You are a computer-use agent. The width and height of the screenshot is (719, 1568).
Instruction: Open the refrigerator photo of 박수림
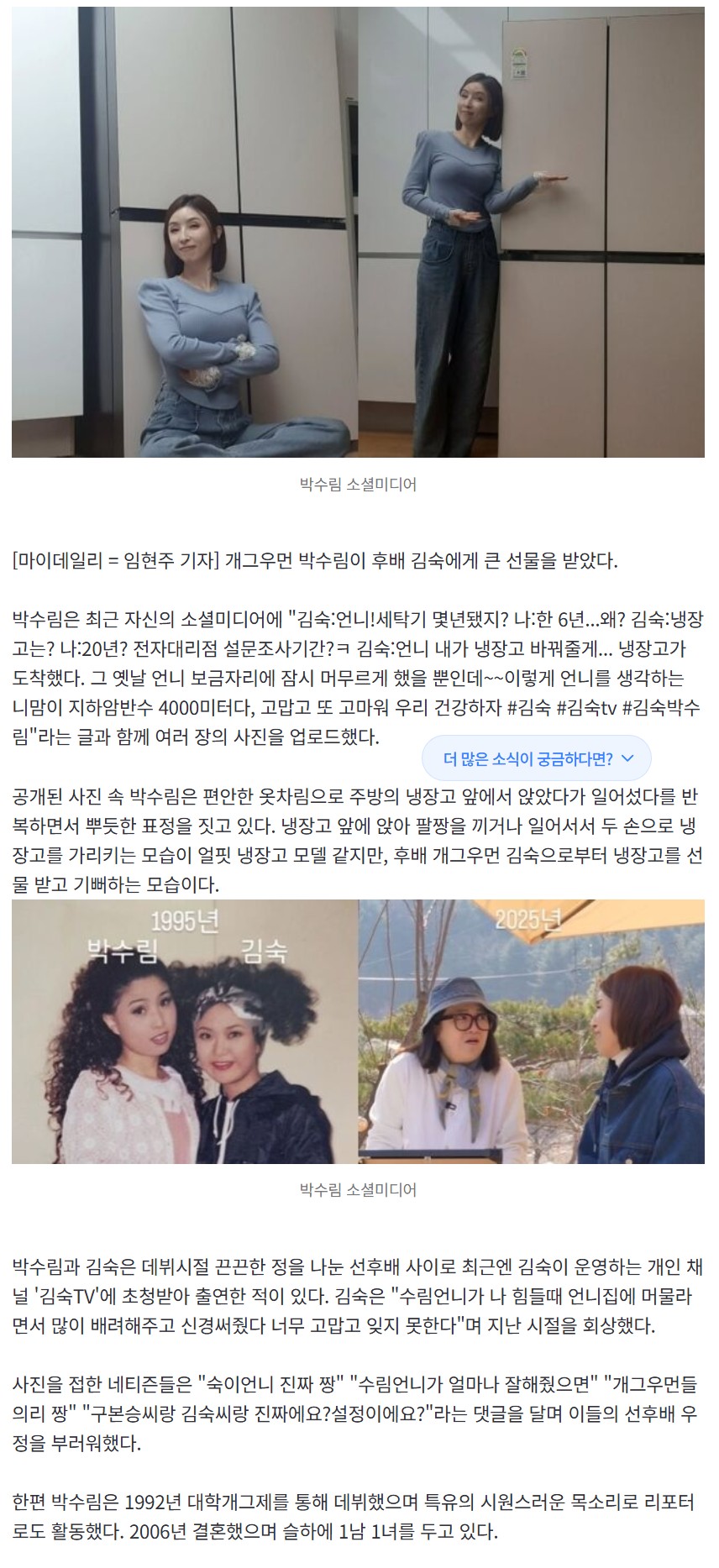click(x=358, y=233)
